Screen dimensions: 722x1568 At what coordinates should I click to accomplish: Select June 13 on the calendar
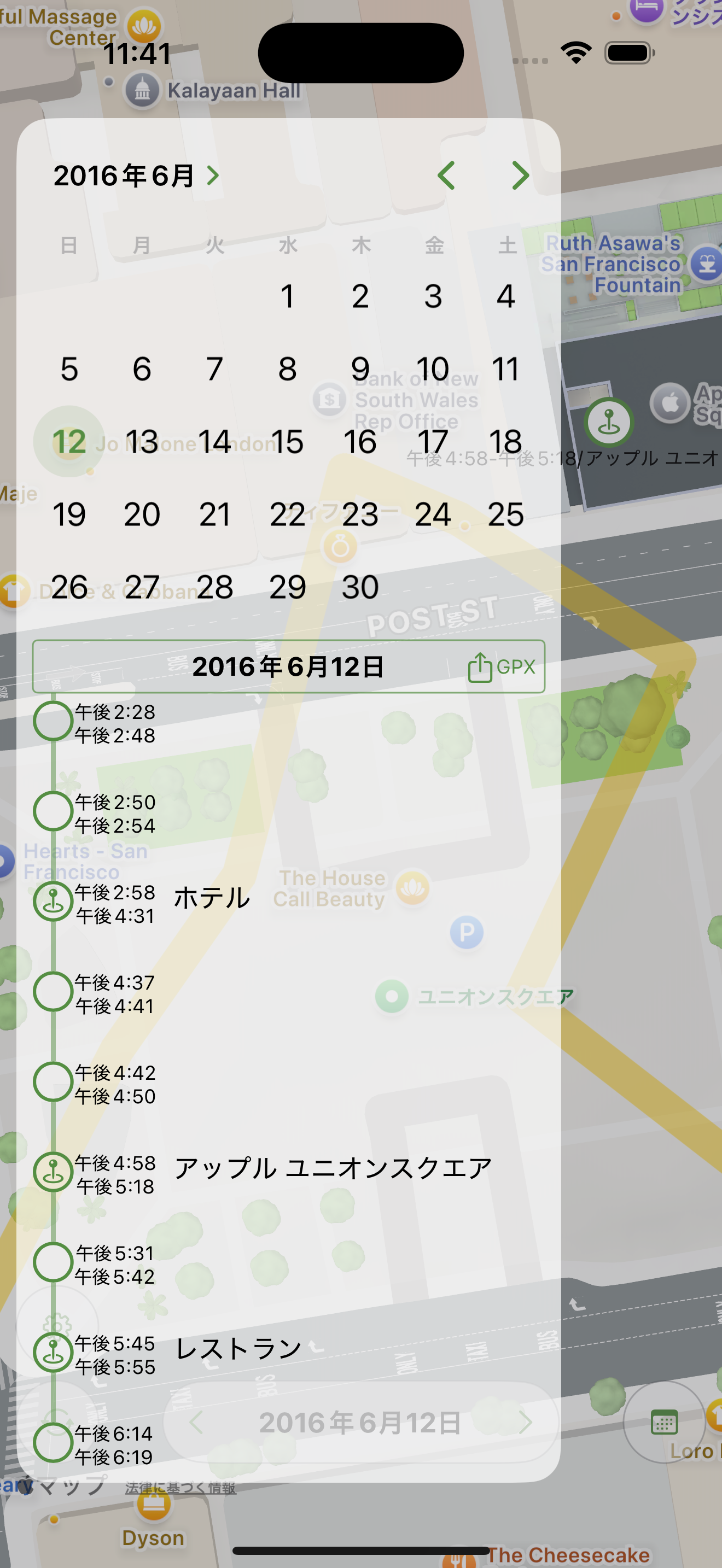pos(142,441)
